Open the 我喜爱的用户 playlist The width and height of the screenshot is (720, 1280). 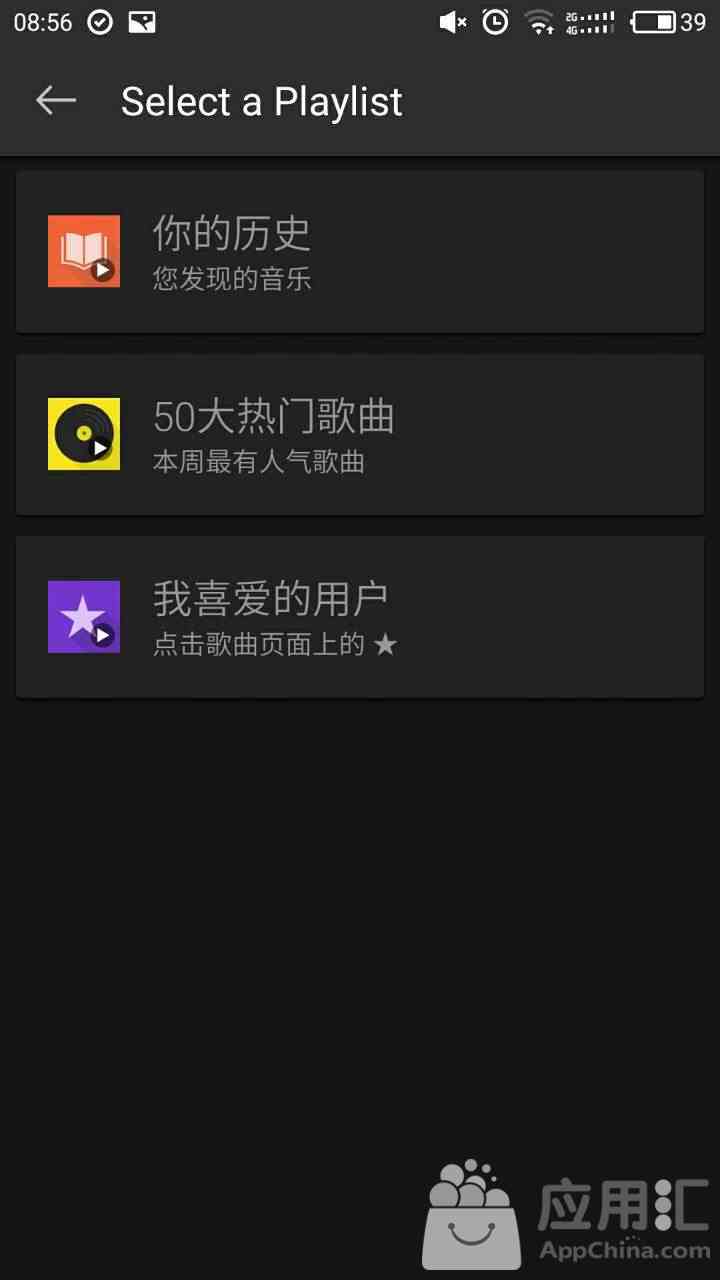click(x=360, y=617)
